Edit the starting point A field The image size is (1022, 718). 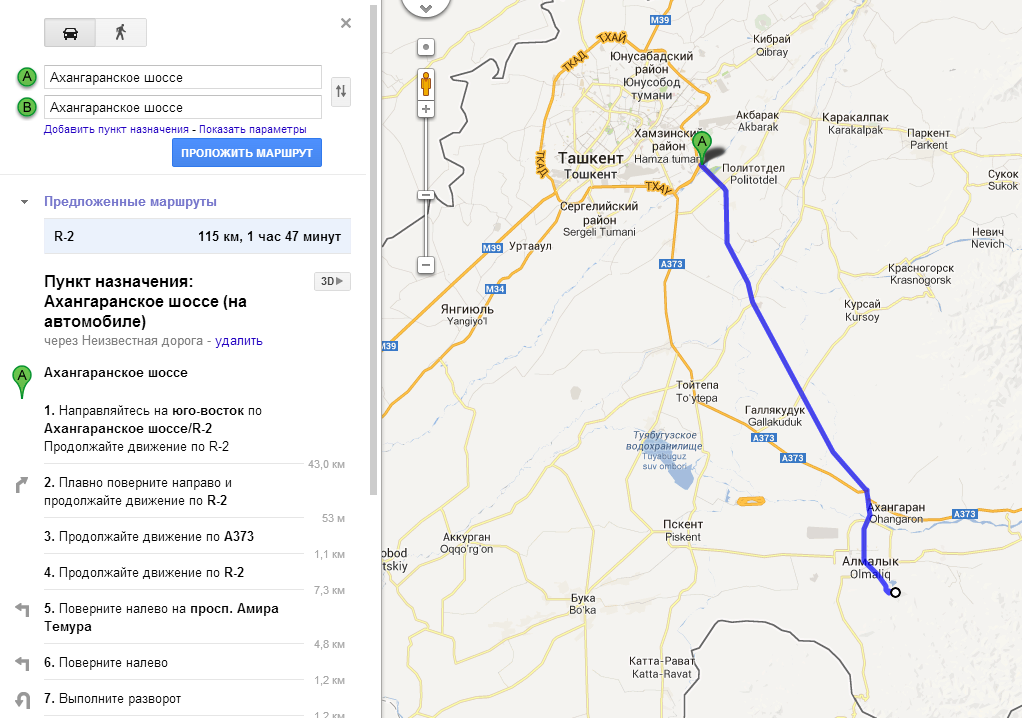click(182, 77)
